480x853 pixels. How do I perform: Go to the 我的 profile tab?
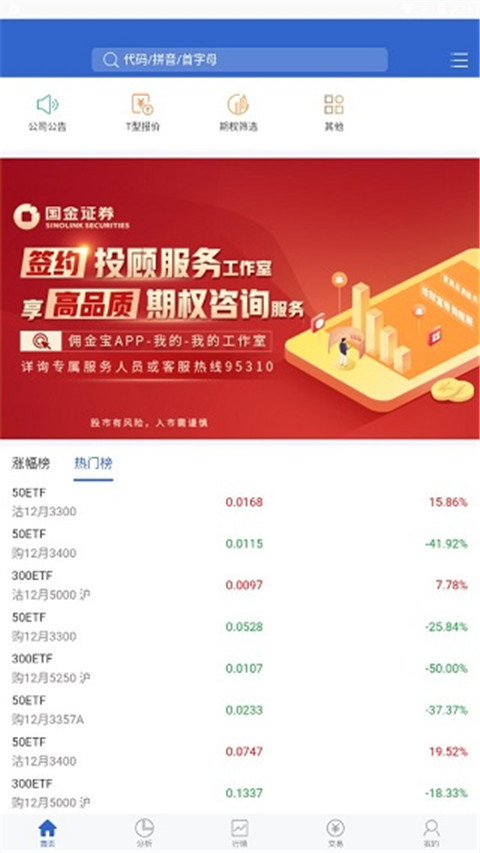click(x=432, y=833)
